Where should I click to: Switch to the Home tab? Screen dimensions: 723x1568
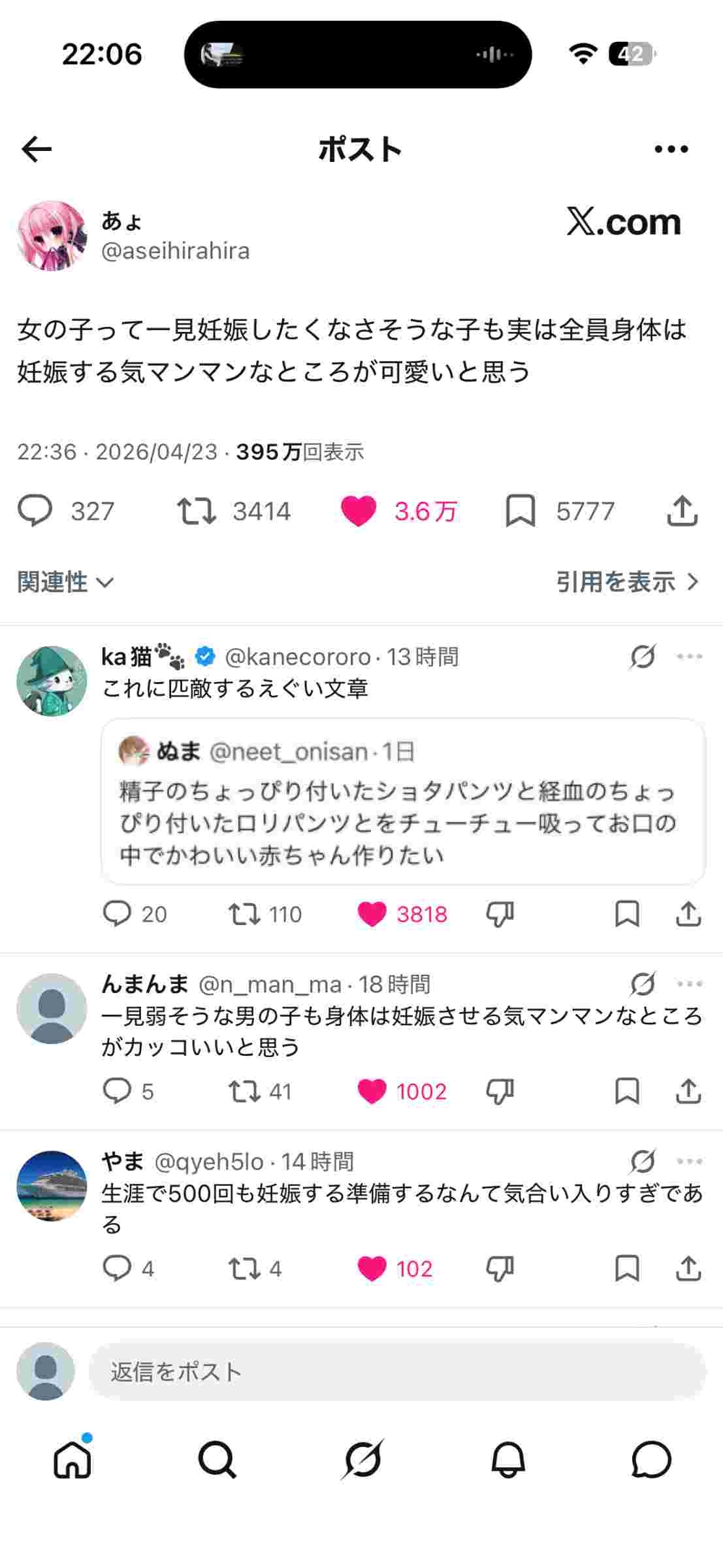[72, 1459]
